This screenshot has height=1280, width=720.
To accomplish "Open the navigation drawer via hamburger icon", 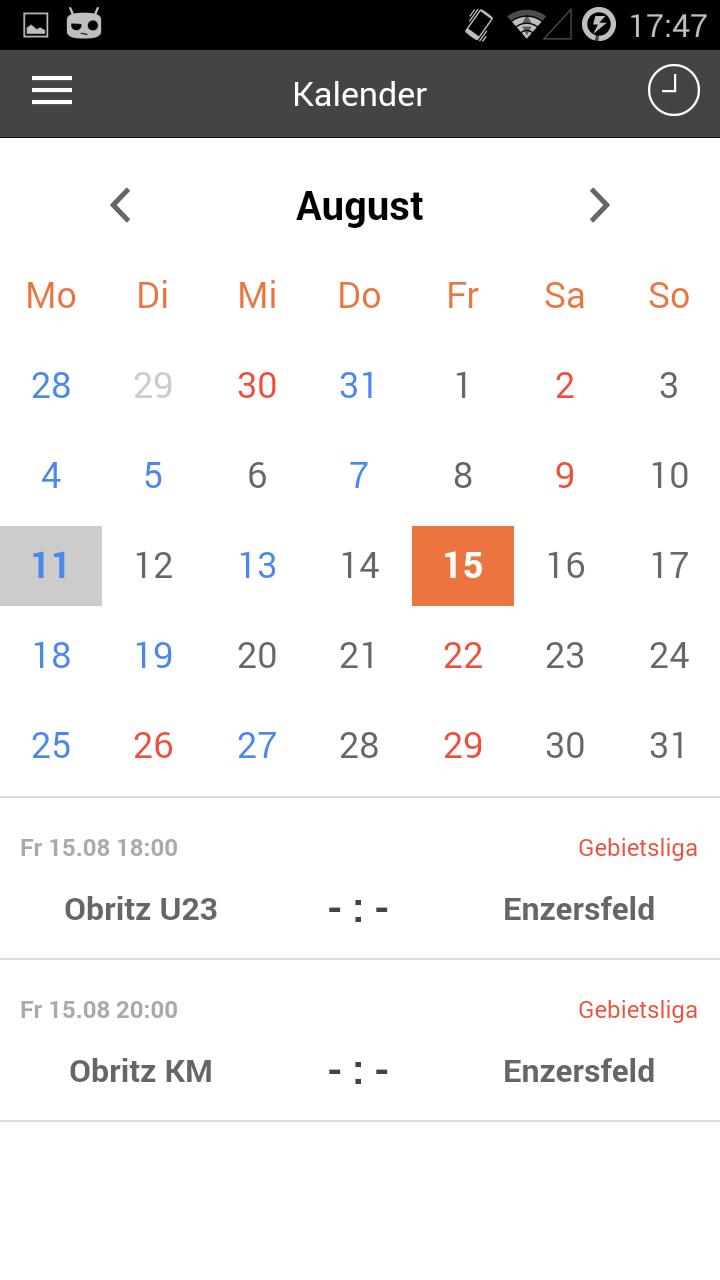I will [x=51, y=91].
